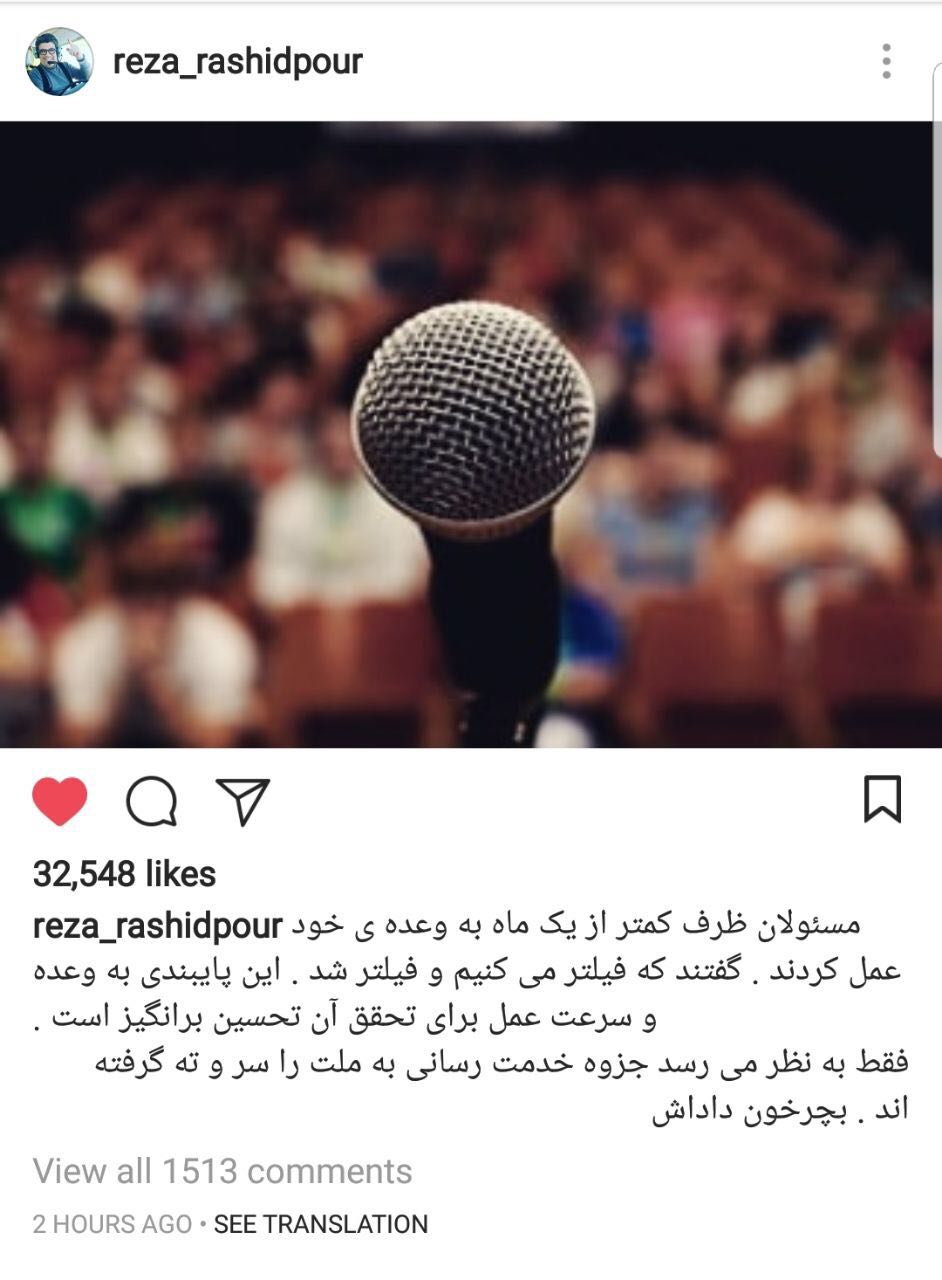Image resolution: width=942 pixels, height=1280 pixels.
Task: Open reza_rashidpour's profile picture
Action: tap(59, 61)
